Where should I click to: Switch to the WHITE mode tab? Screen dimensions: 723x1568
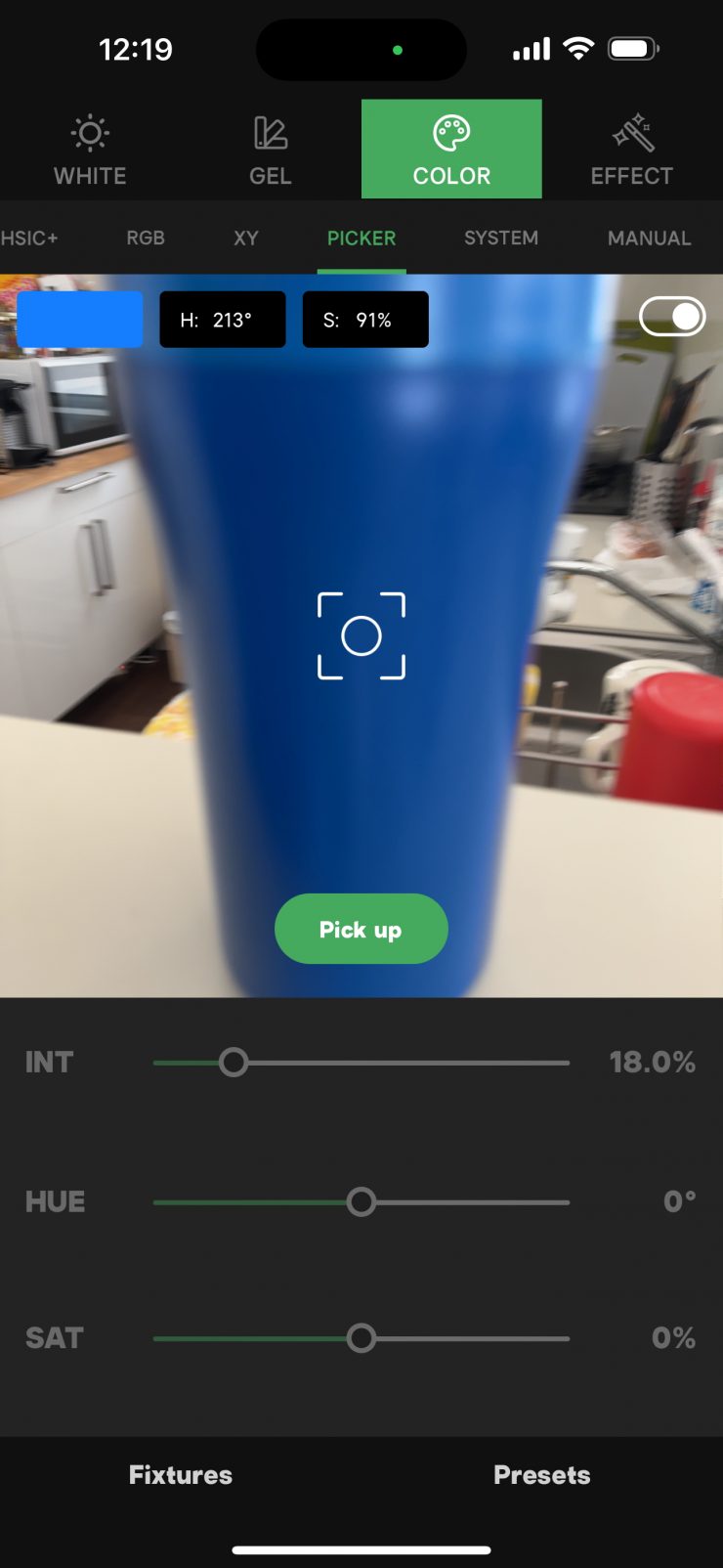[x=90, y=150]
